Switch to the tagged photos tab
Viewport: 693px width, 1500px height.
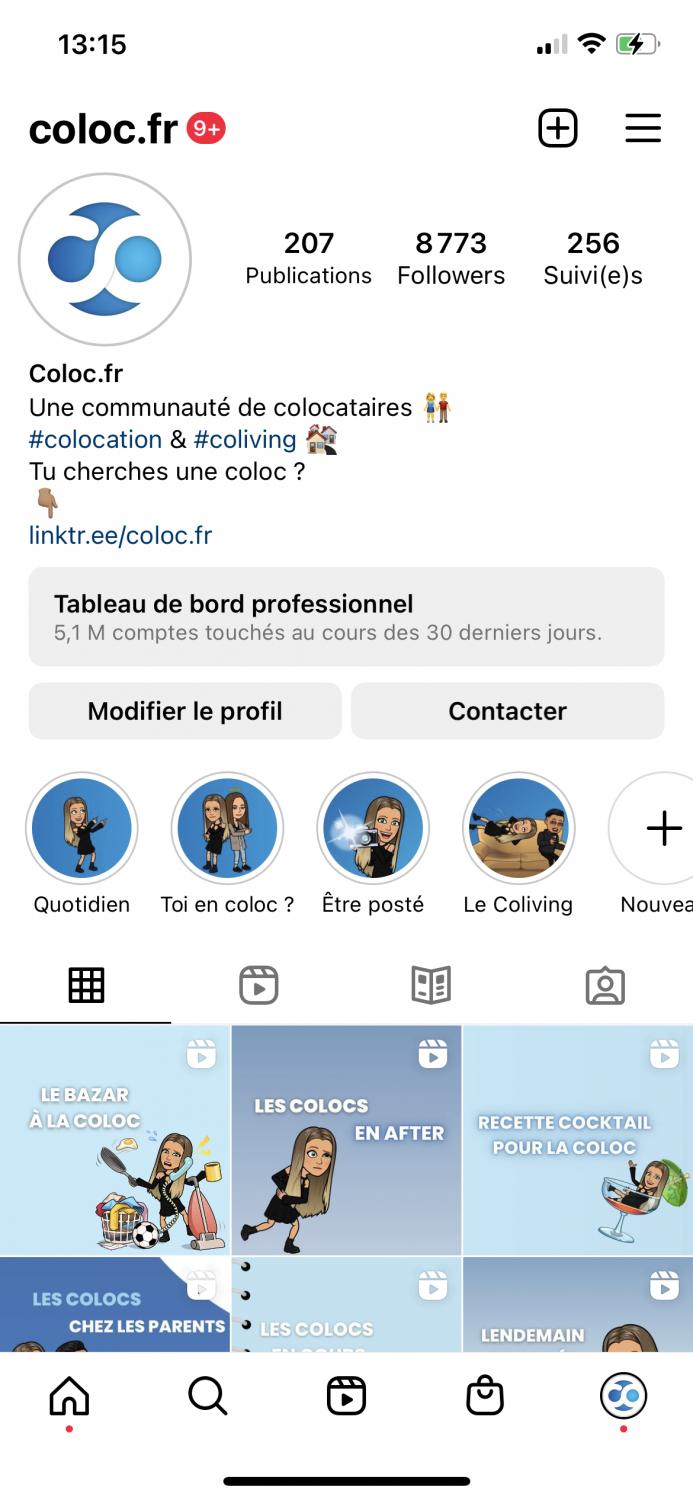pos(605,986)
